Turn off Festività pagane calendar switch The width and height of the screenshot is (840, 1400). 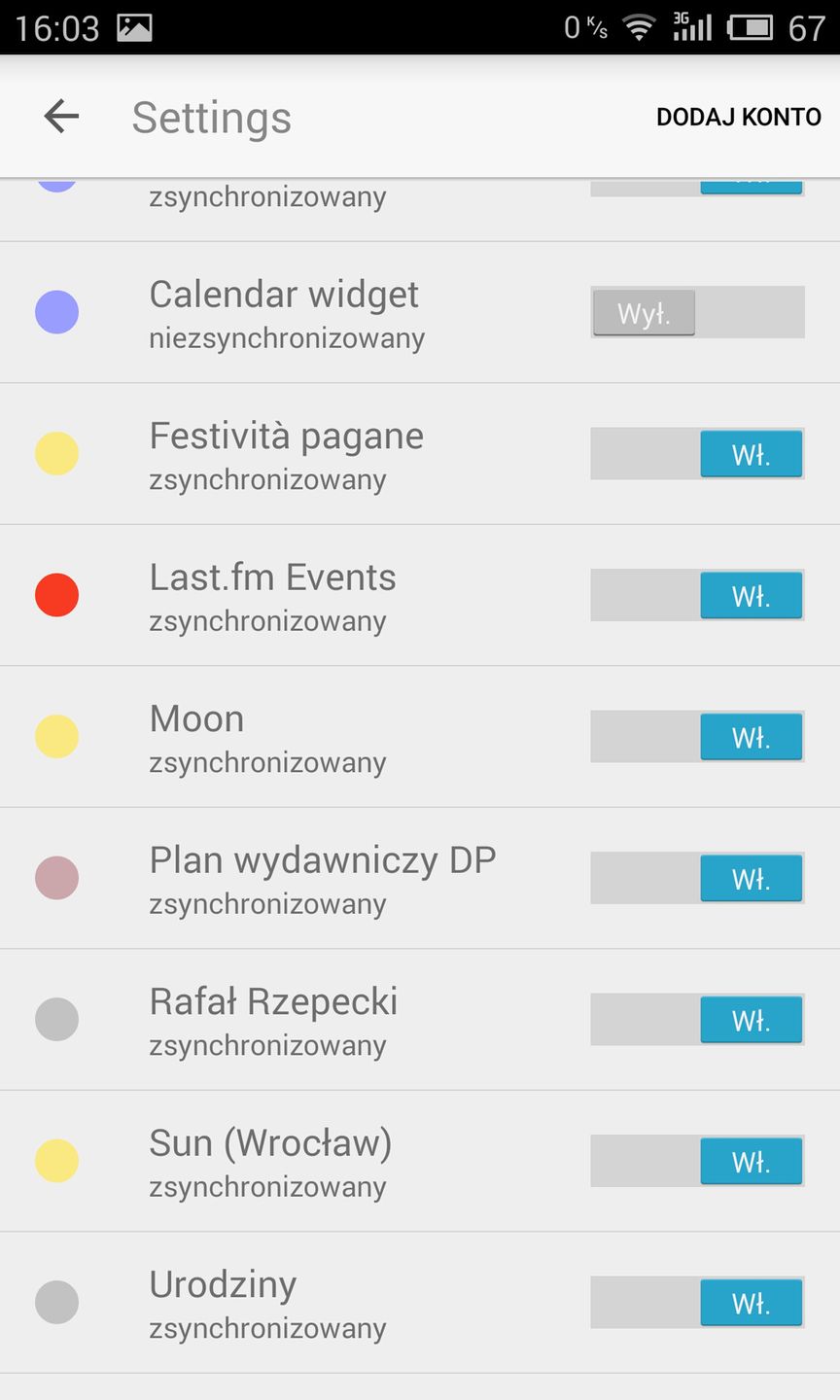click(x=697, y=454)
